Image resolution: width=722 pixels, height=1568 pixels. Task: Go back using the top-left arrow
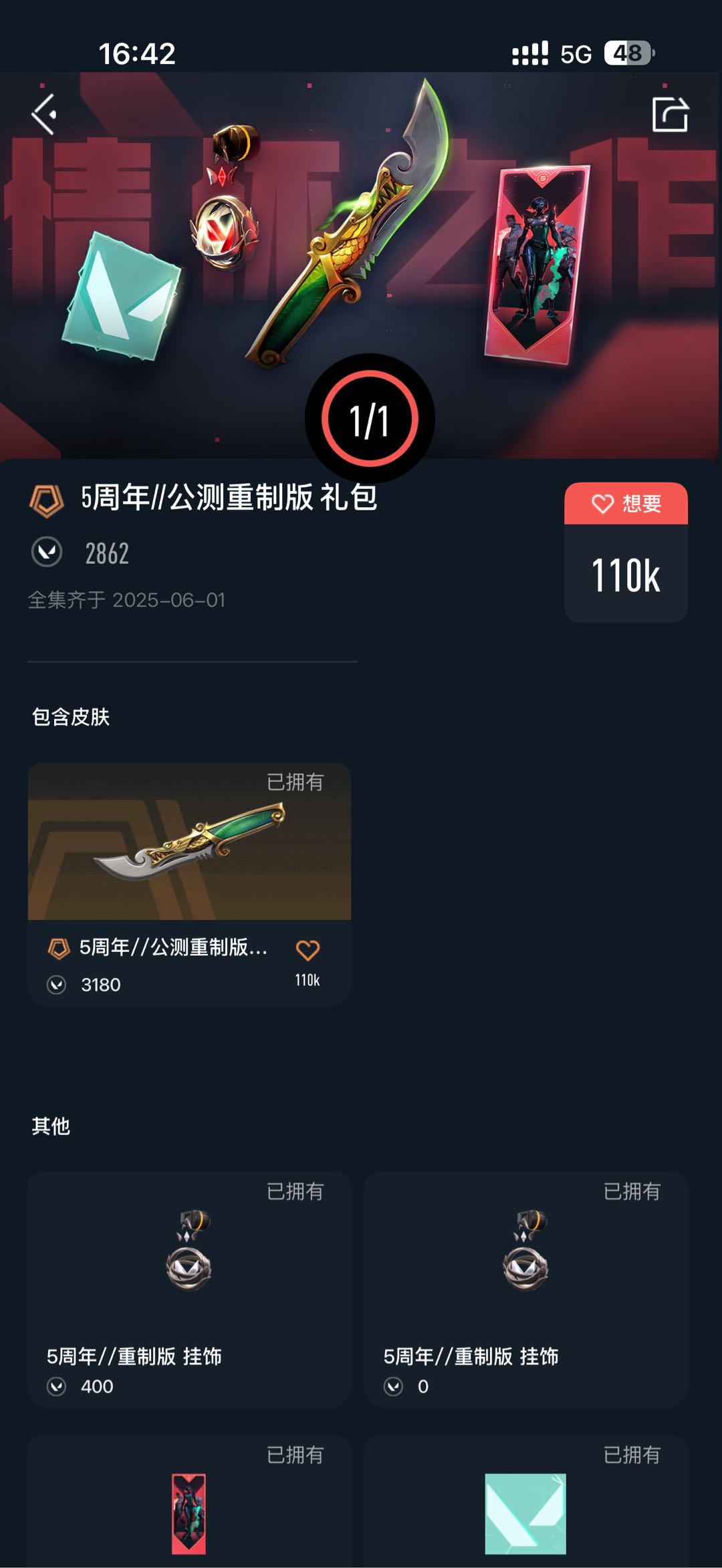44,114
